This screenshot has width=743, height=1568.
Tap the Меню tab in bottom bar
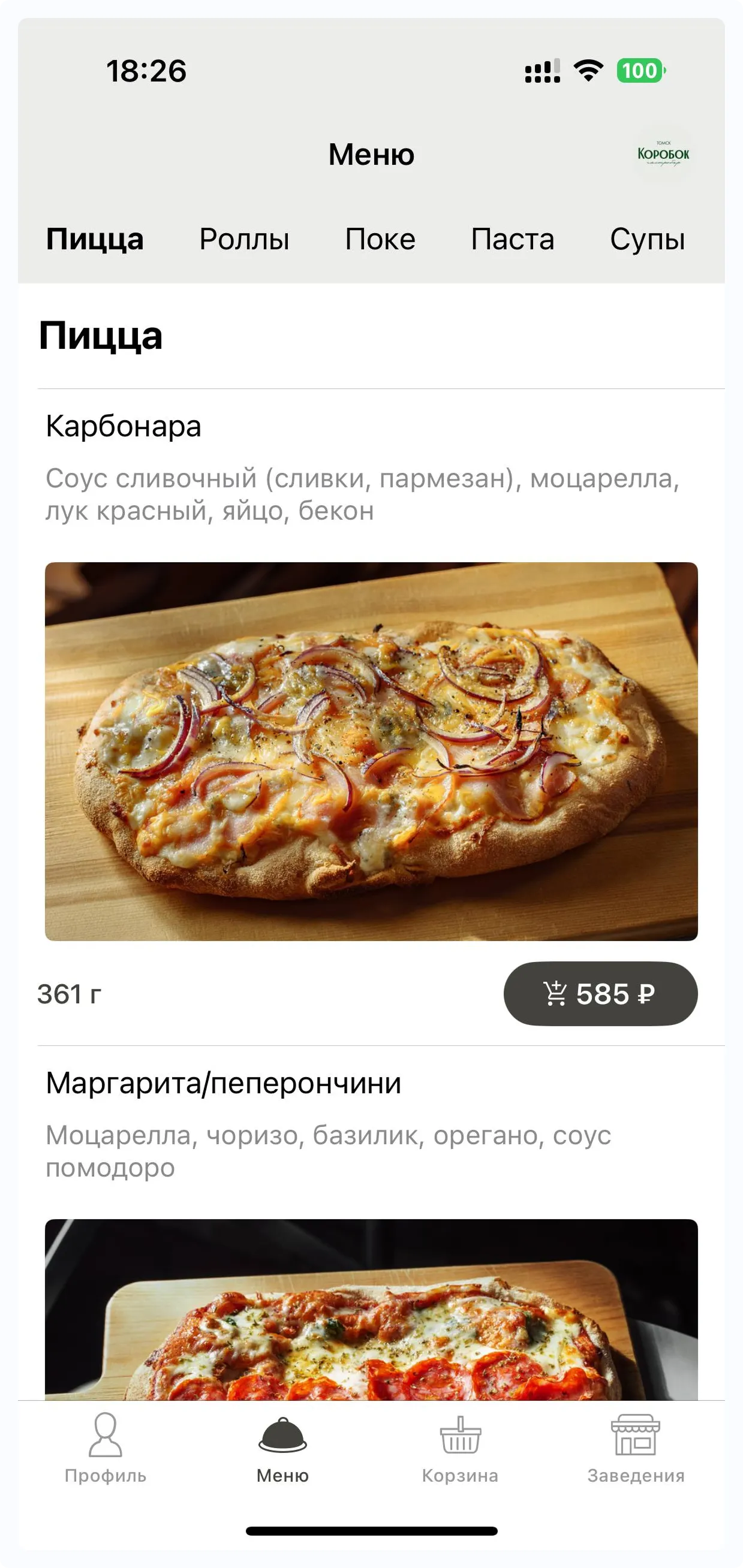pos(282,1449)
